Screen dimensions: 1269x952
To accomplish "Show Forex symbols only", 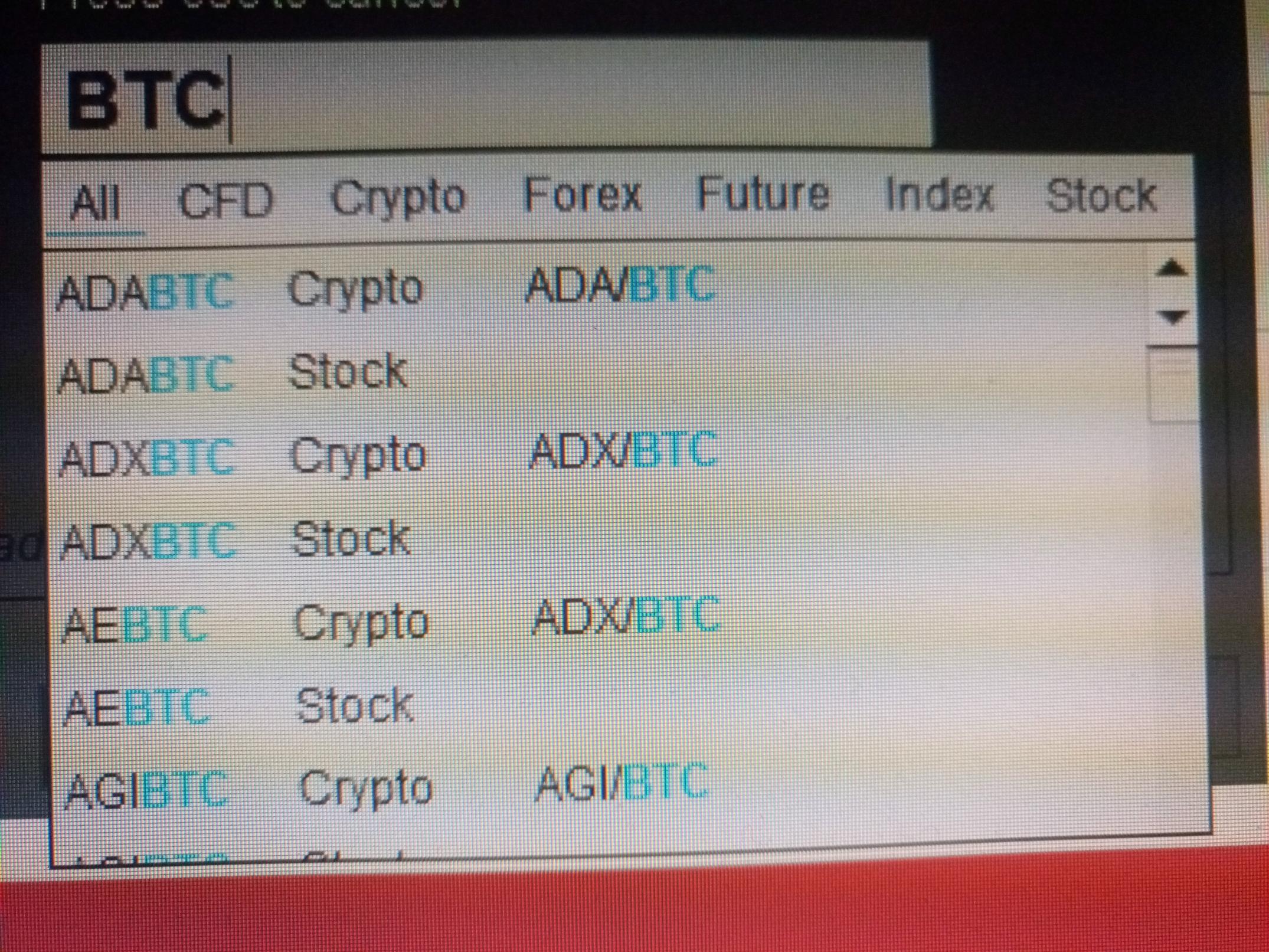I will (582, 195).
